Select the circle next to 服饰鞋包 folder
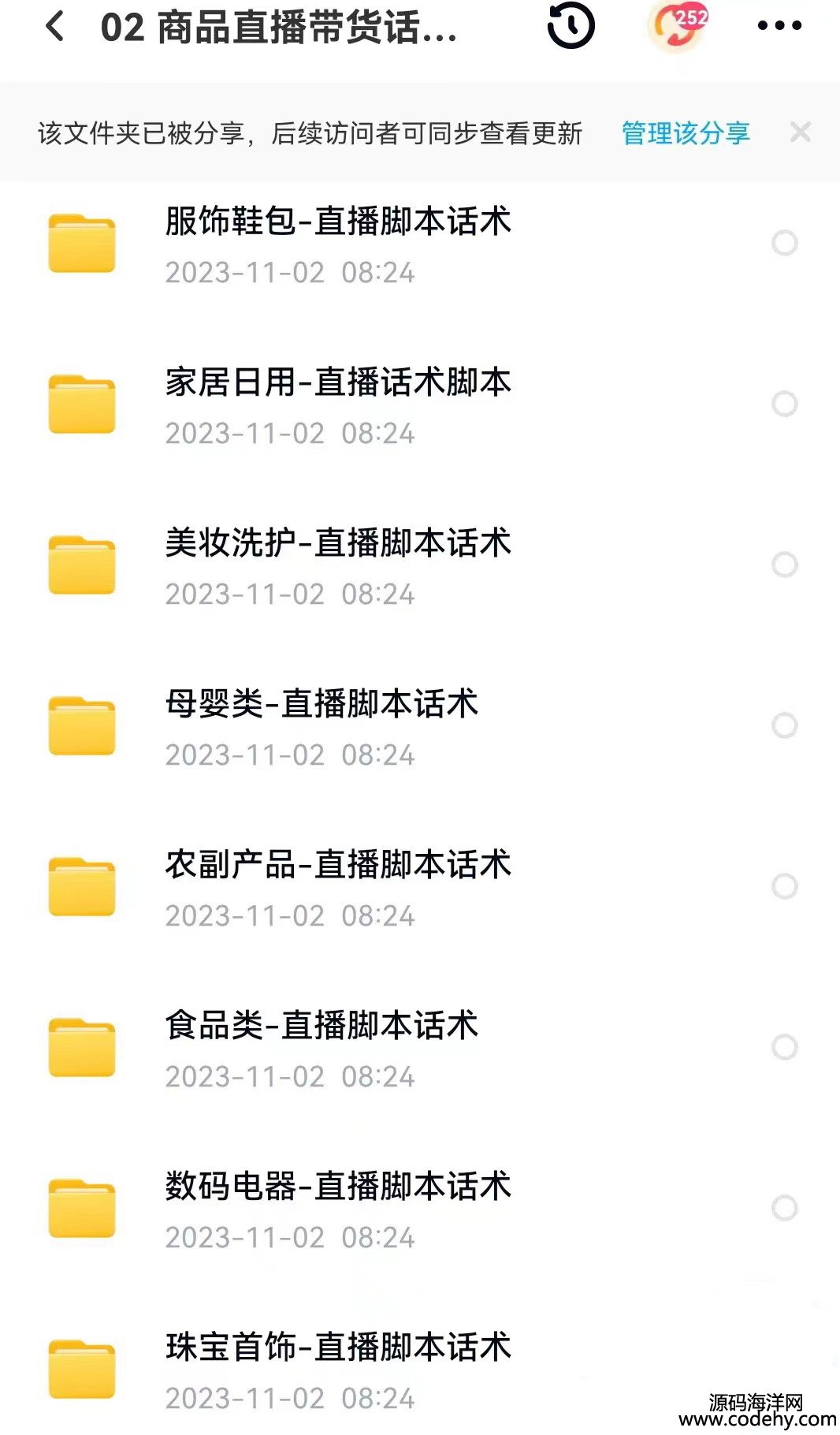The height and width of the screenshot is (1435, 840). click(x=785, y=243)
